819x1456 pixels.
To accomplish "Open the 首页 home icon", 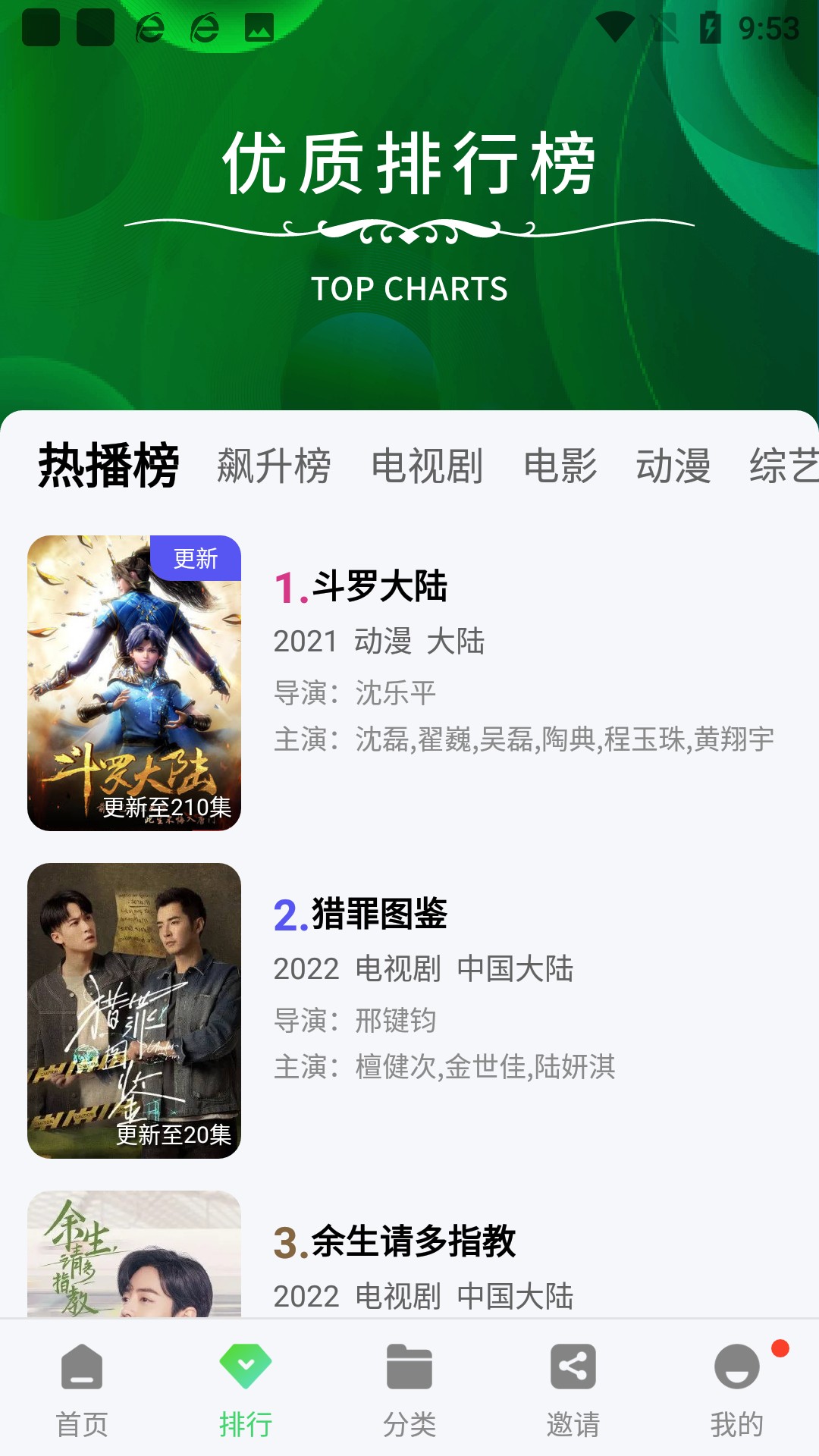I will (x=81, y=1370).
